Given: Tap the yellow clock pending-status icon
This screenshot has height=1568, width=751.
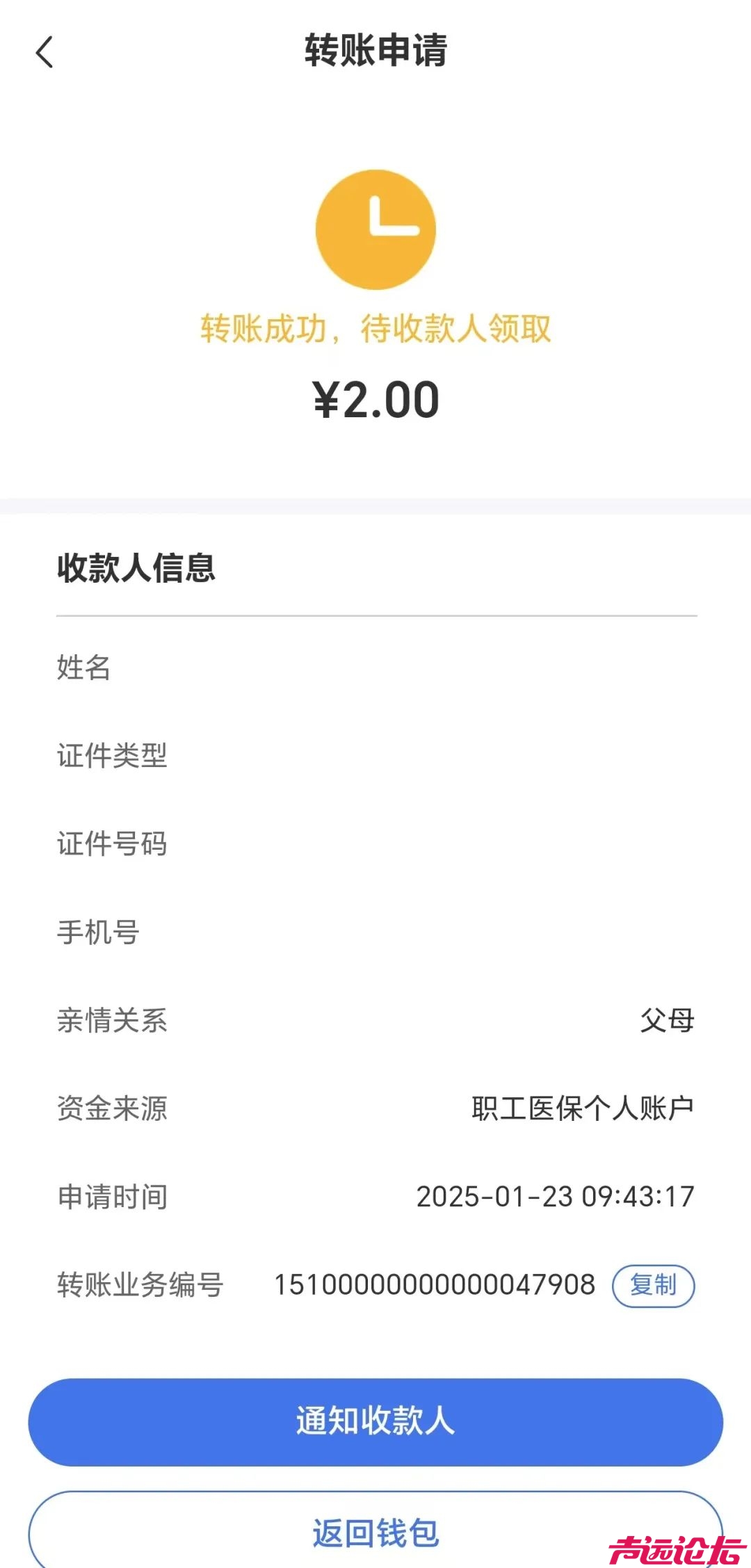Looking at the screenshot, I should (x=375, y=229).
